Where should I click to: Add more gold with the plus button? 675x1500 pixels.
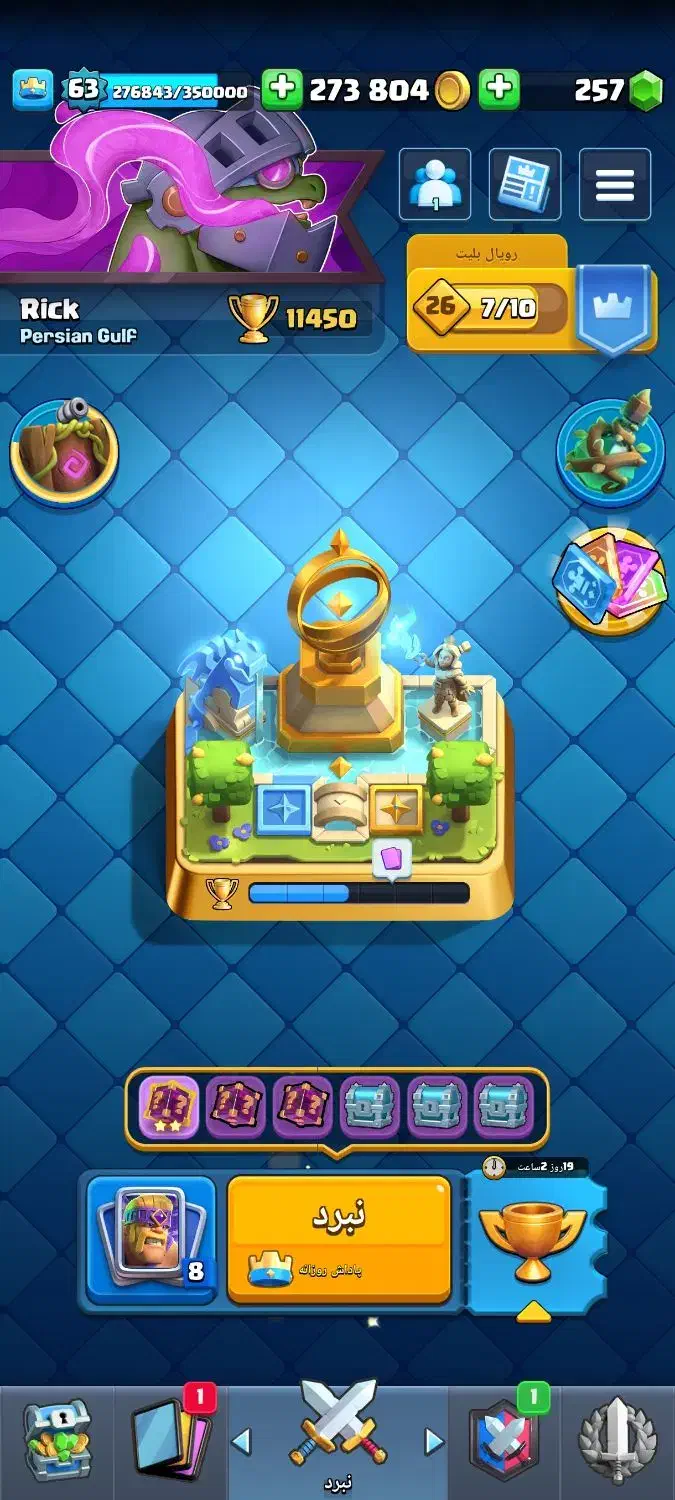[283, 89]
